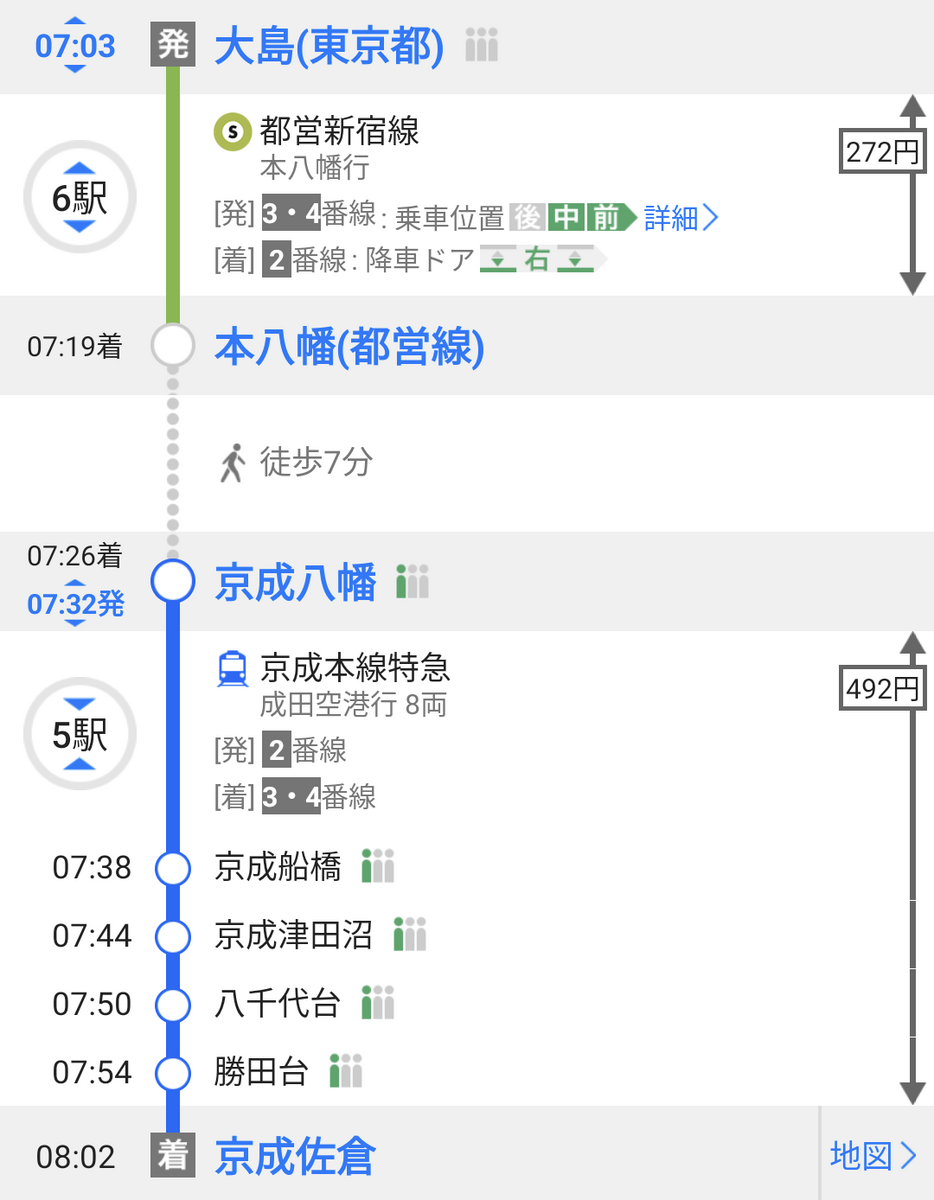Open 地図 for 京成佐倉

tap(873, 1156)
